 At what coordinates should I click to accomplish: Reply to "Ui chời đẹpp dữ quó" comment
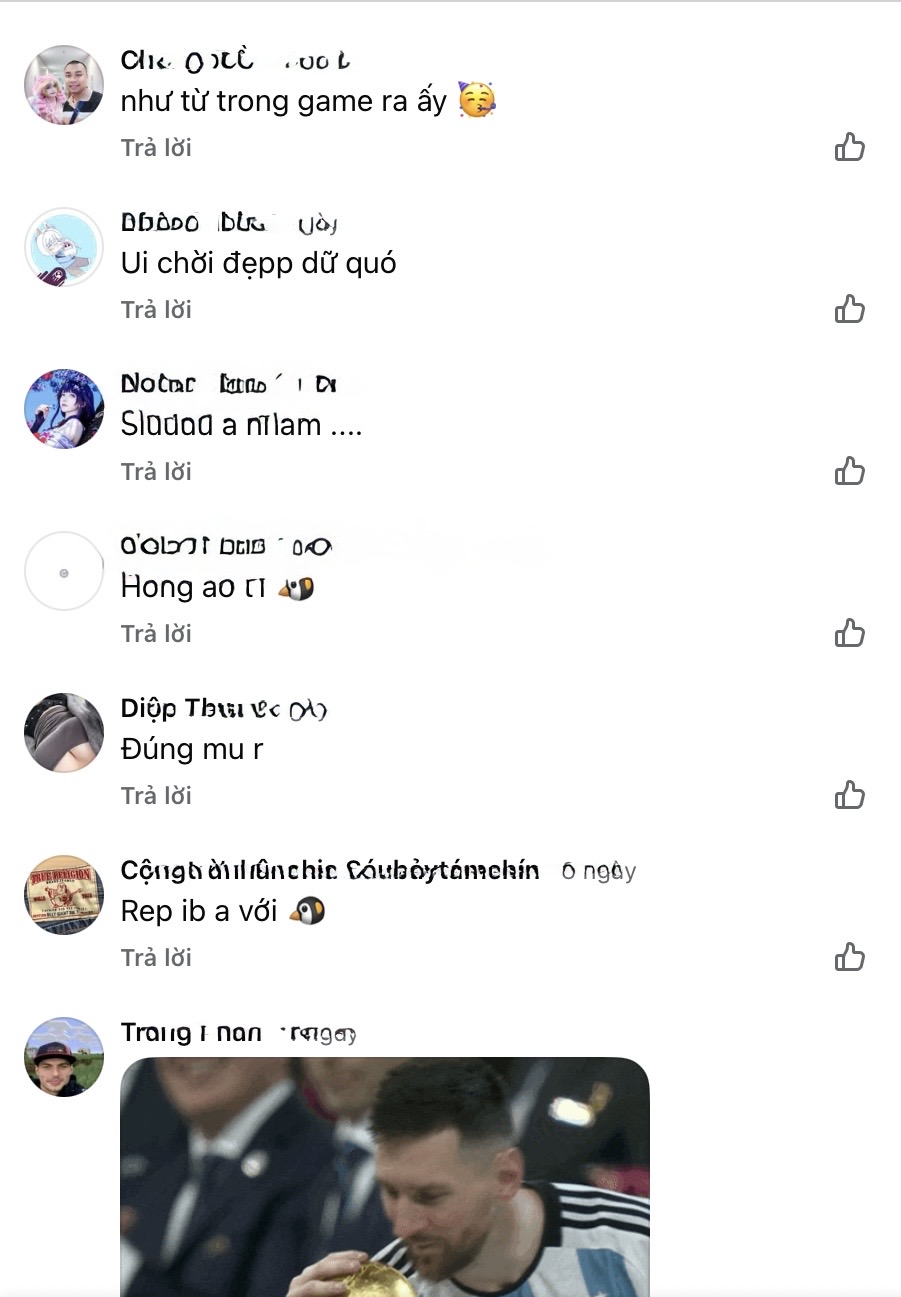(x=156, y=310)
